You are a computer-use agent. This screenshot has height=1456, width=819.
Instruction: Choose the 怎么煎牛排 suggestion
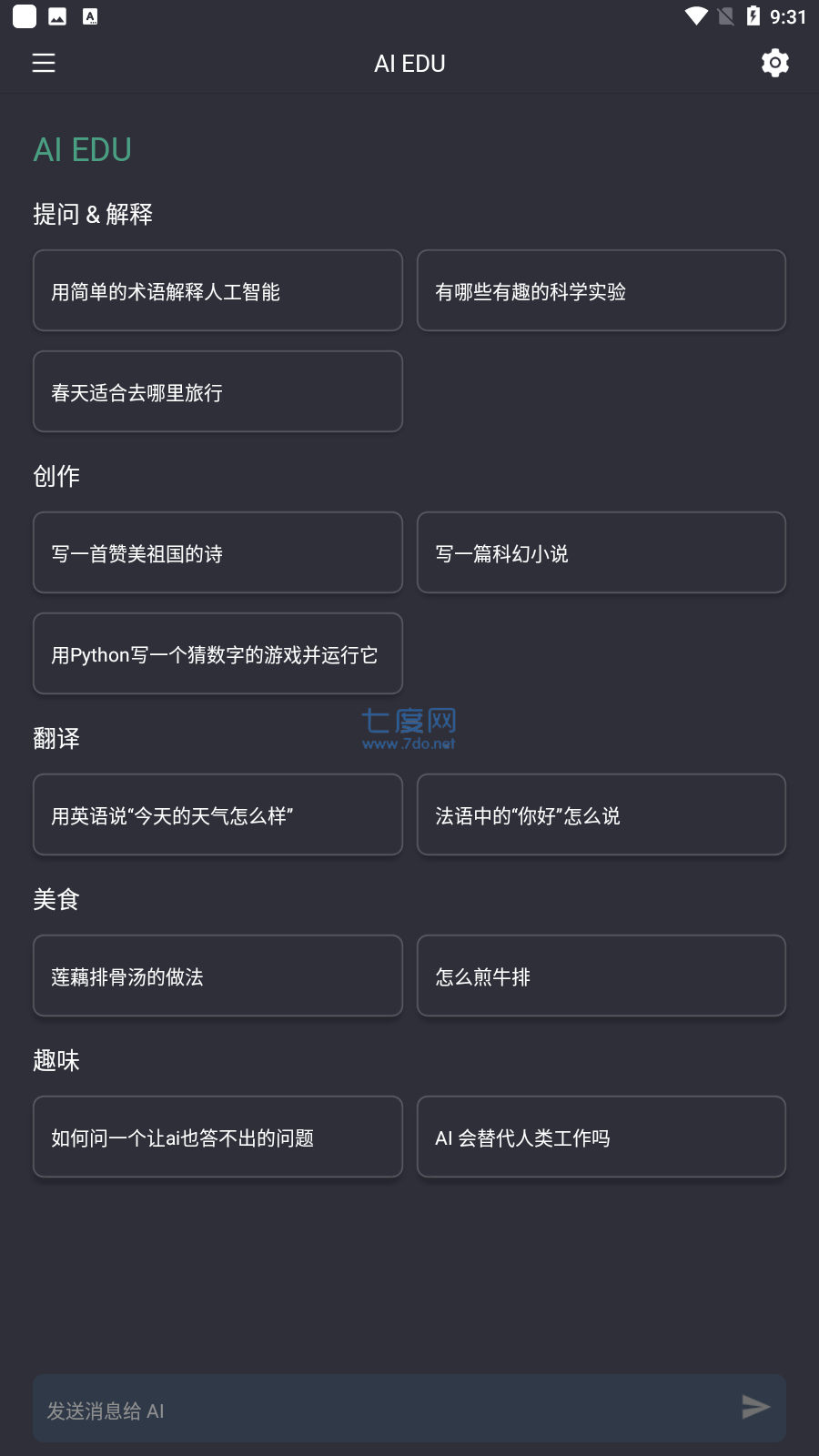[602, 976]
